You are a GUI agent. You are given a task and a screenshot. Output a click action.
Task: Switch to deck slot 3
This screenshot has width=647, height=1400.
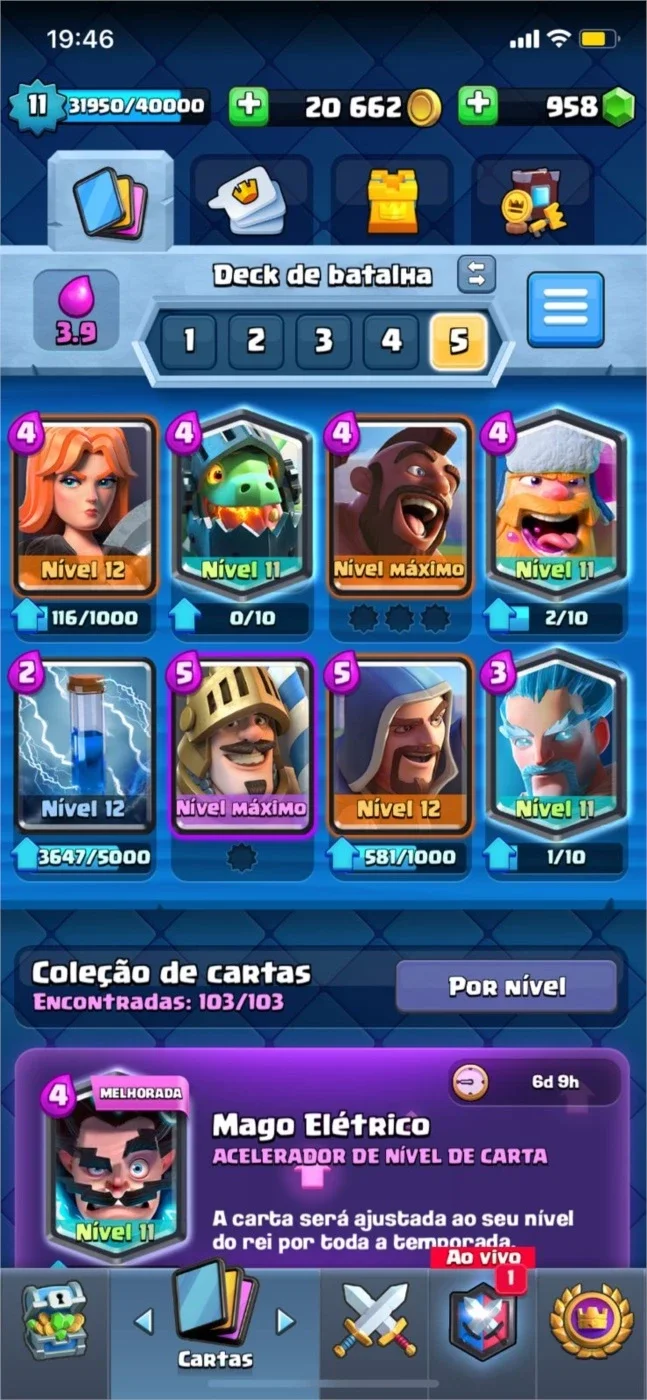pos(323,343)
